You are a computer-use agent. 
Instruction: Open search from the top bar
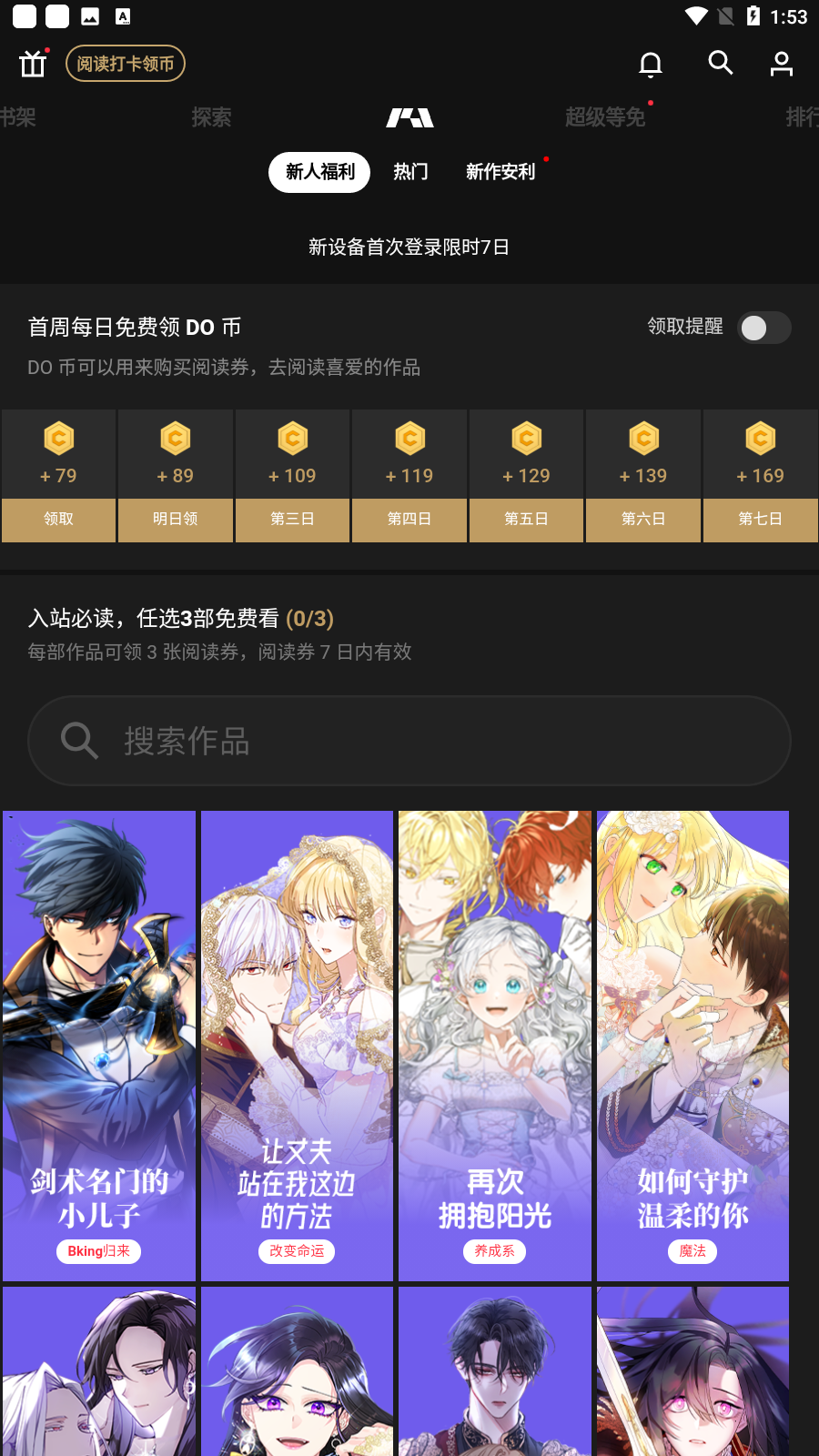click(721, 63)
